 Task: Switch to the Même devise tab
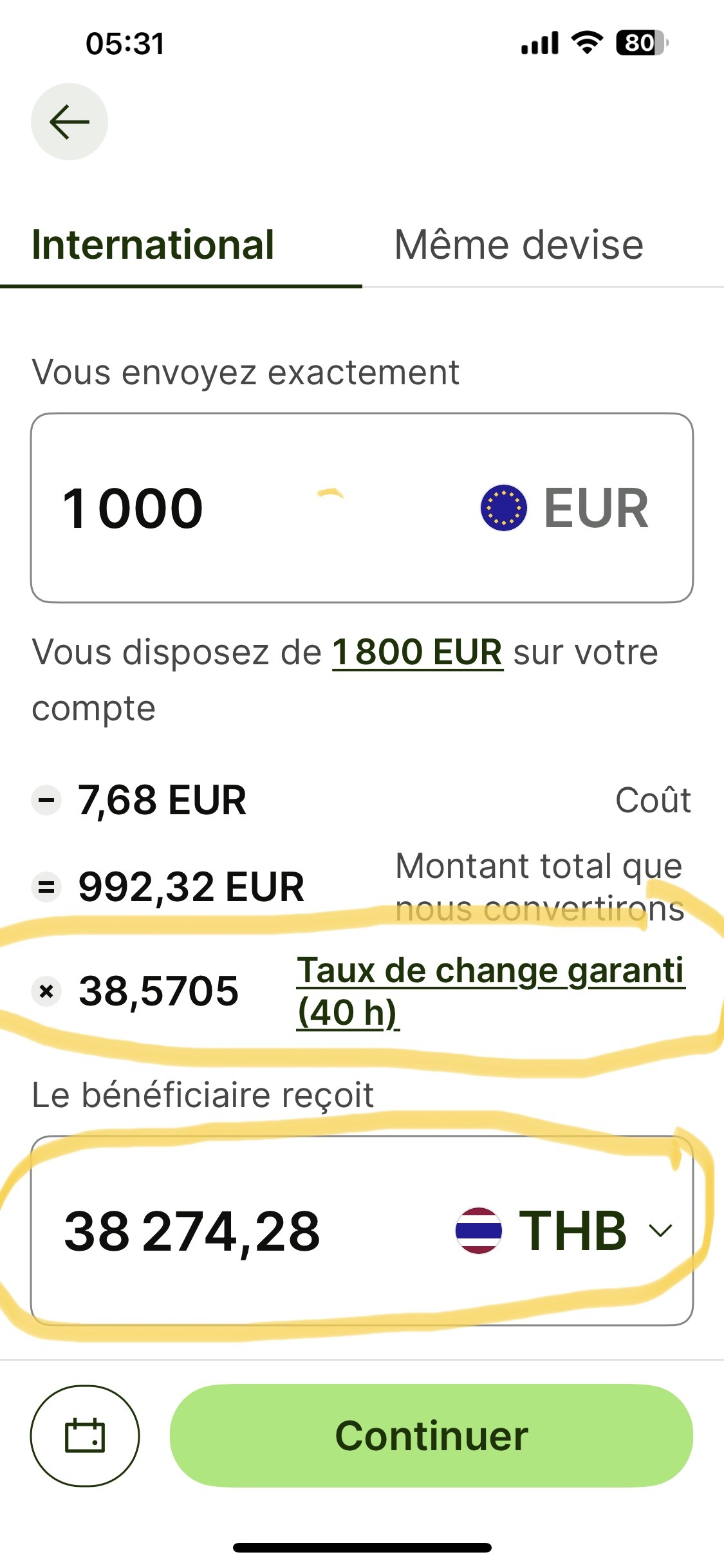(x=519, y=245)
